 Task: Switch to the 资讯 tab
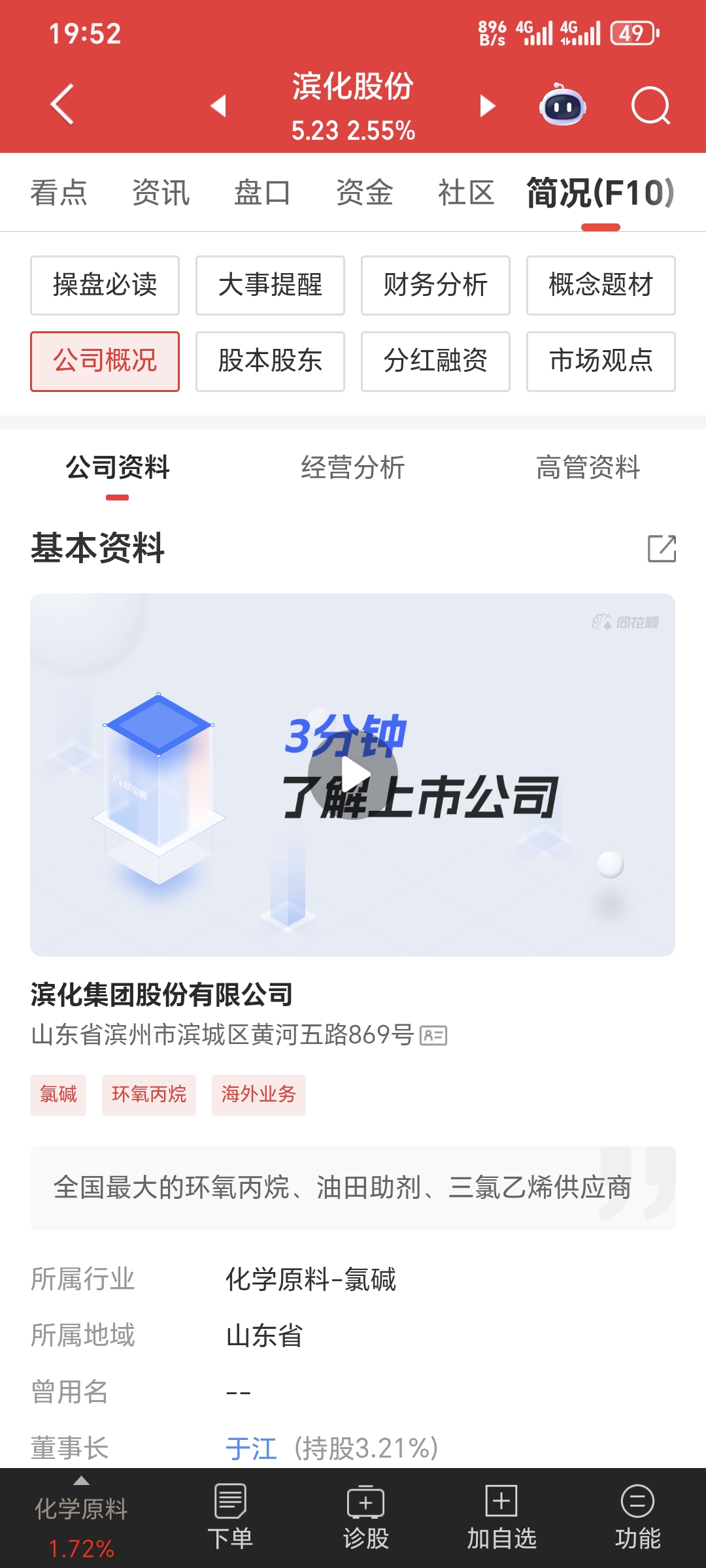161,193
